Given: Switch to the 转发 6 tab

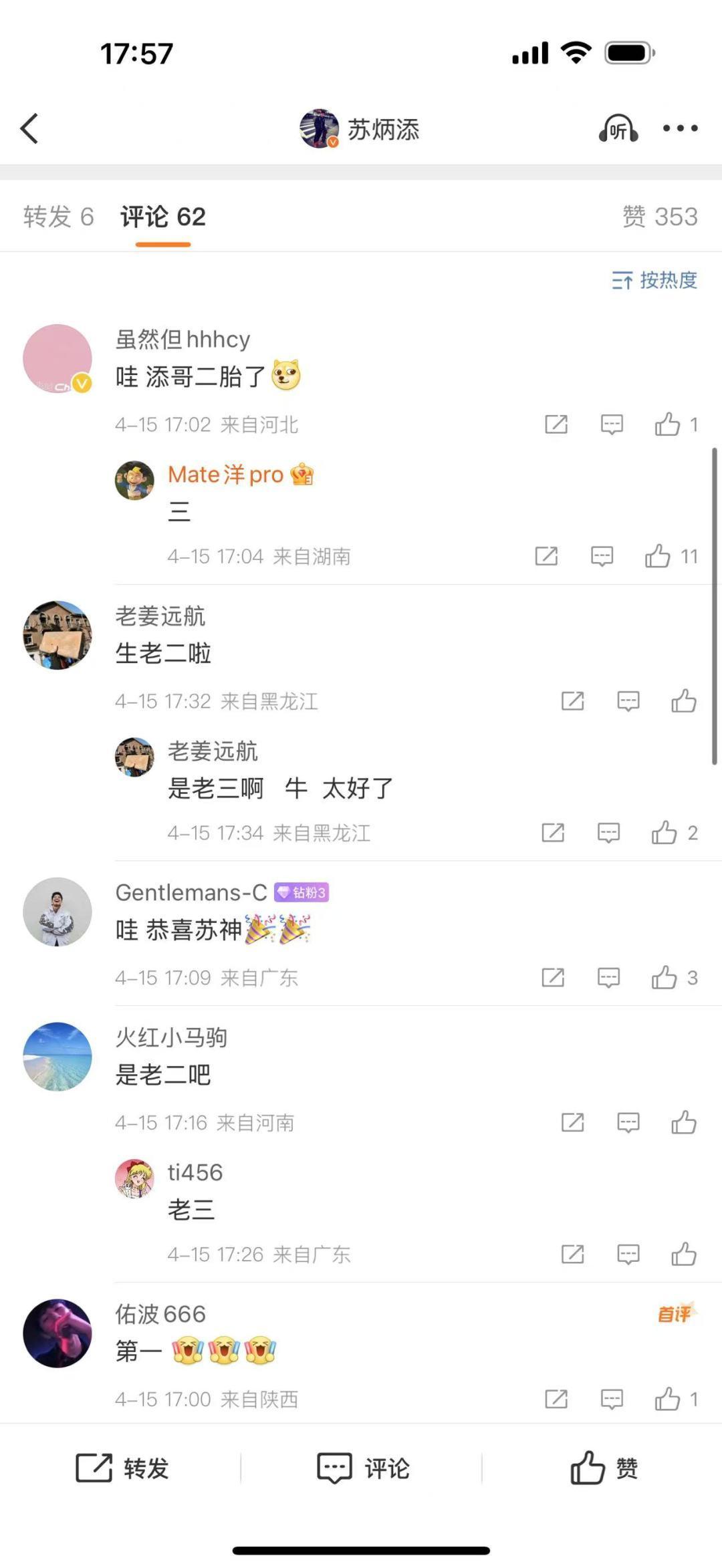Looking at the screenshot, I should tap(58, 217).
